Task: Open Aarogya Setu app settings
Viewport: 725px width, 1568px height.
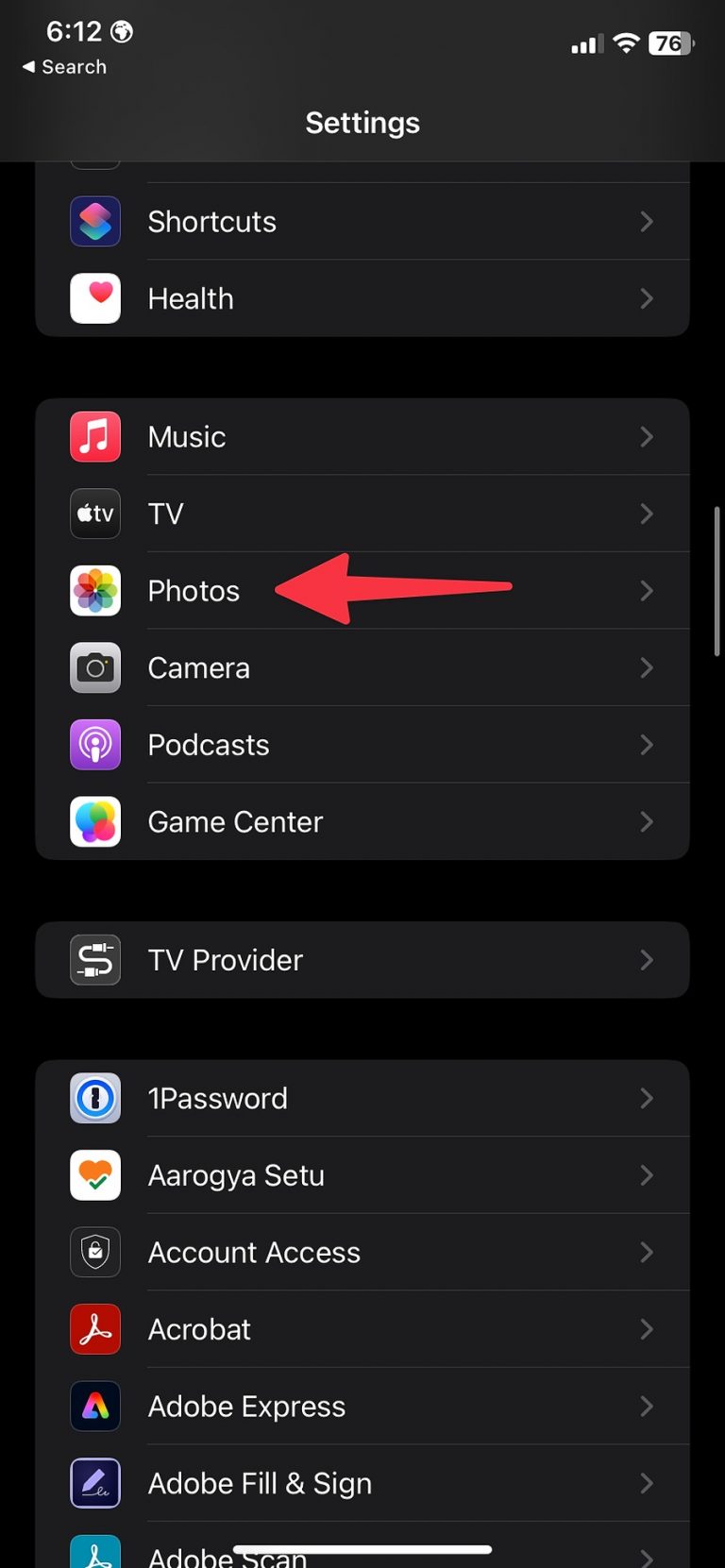Action: pos(362,1175)
